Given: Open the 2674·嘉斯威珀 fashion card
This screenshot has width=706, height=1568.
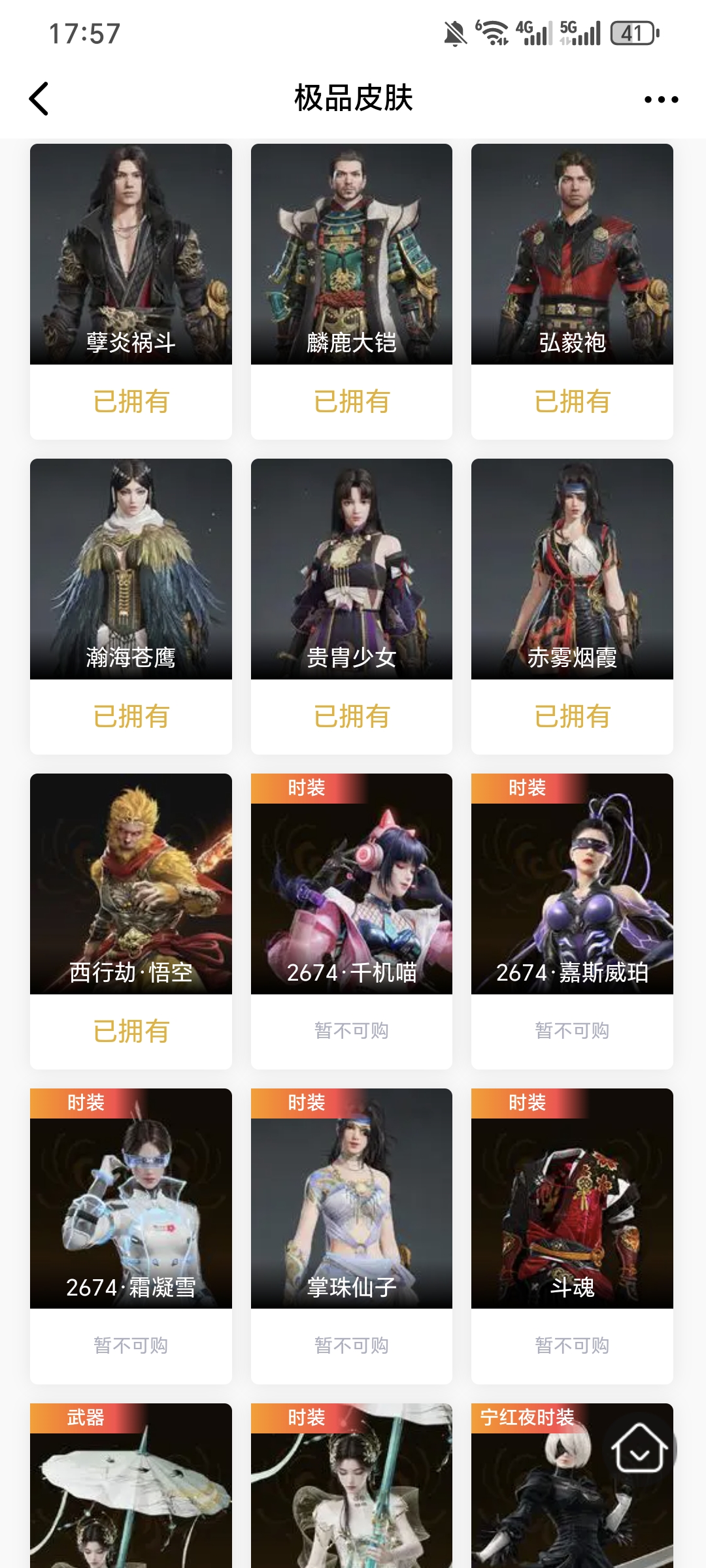Looking at the screenshot, I should coord(572,885).
